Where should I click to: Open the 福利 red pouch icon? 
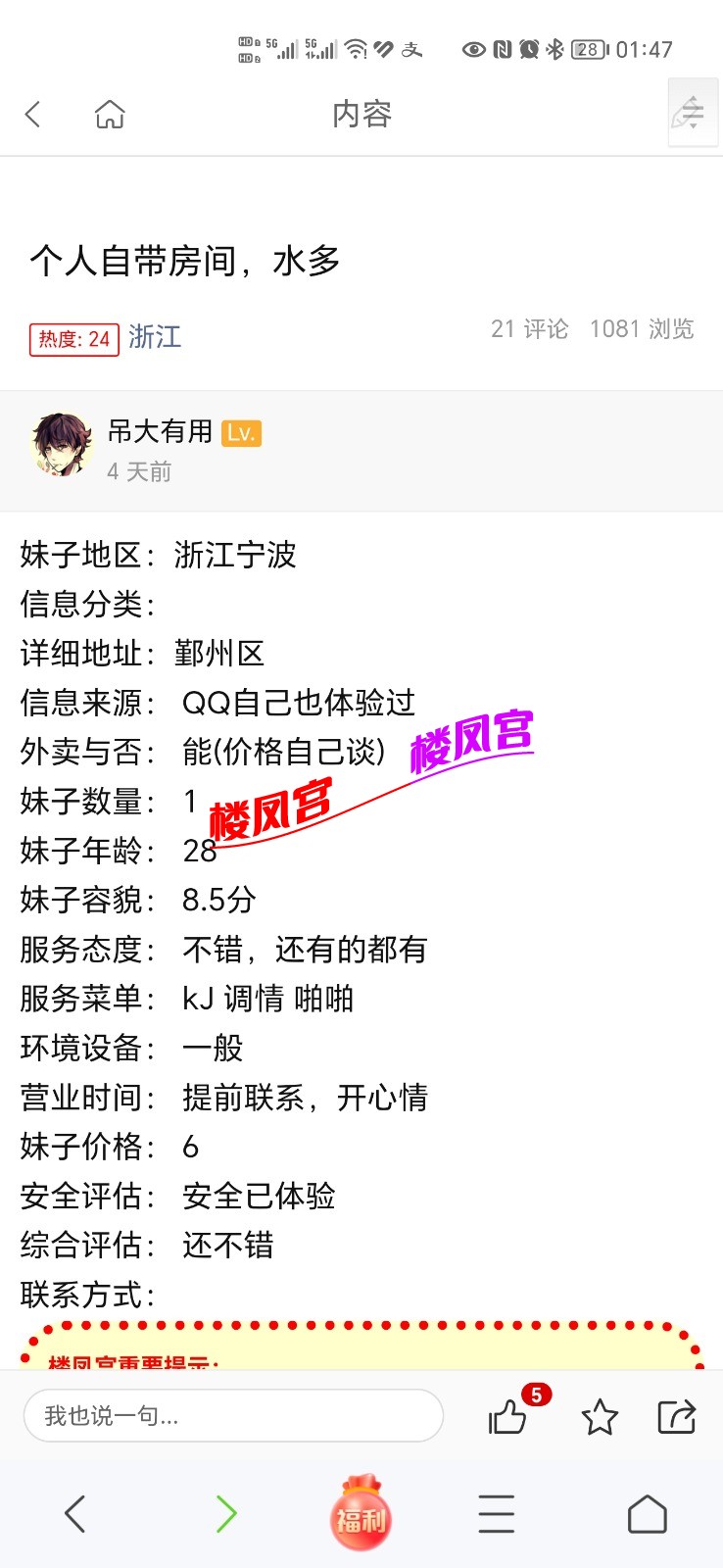tap(361, 1514)
